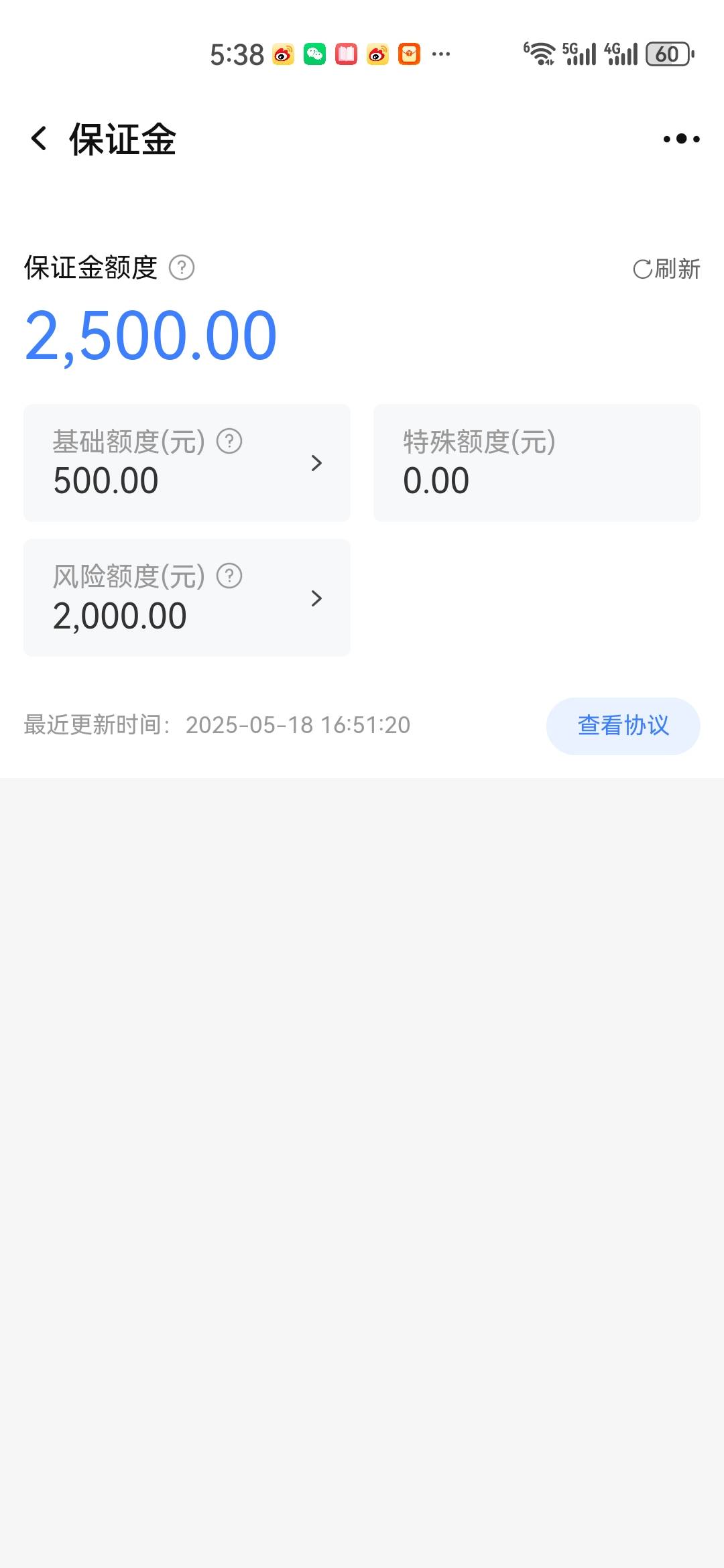Open the 风险额度 2,000.00 card
This screenshot has height=1568, width=724.
tap(187, 598)
